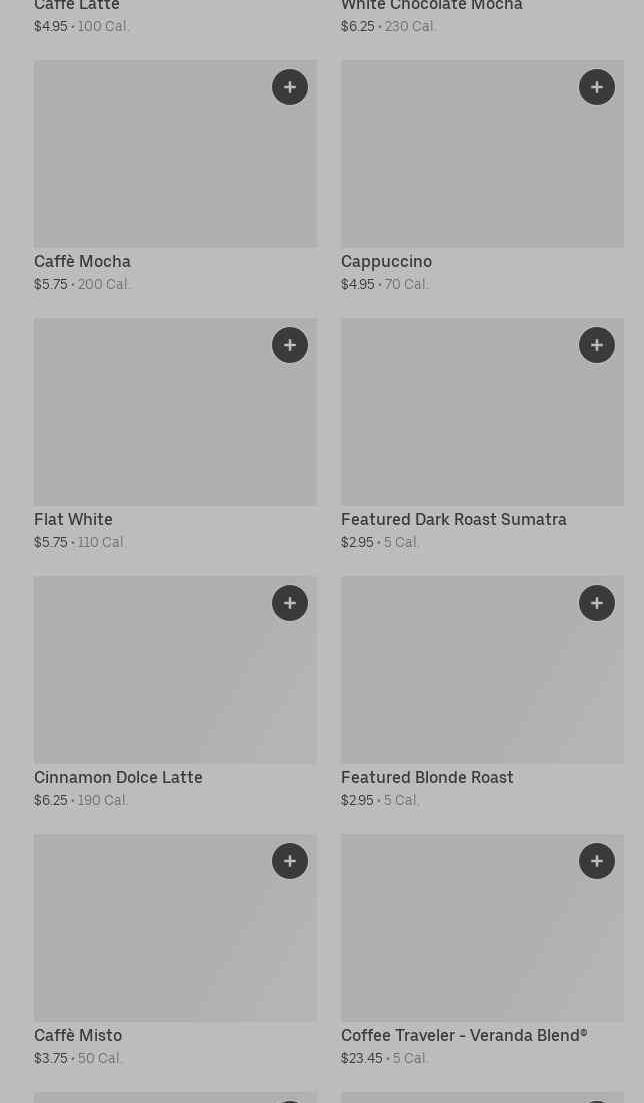Viewport: 644px width, 1103px height.
Task: Add Featured Dark Roast Sumatra to cart
Action: (x=597, y=345)
